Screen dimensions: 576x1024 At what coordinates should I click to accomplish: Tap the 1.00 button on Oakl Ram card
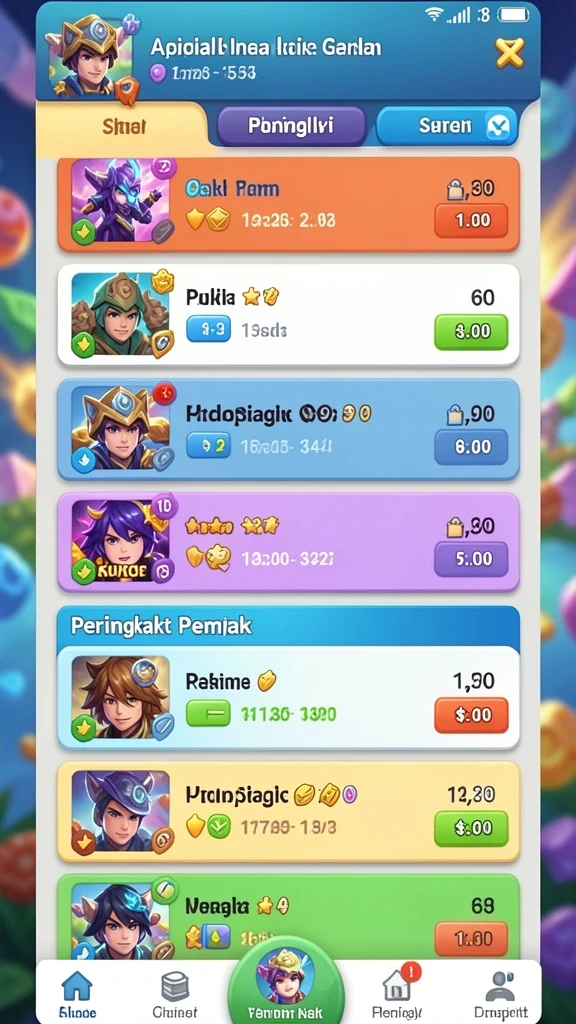(471, 220)
